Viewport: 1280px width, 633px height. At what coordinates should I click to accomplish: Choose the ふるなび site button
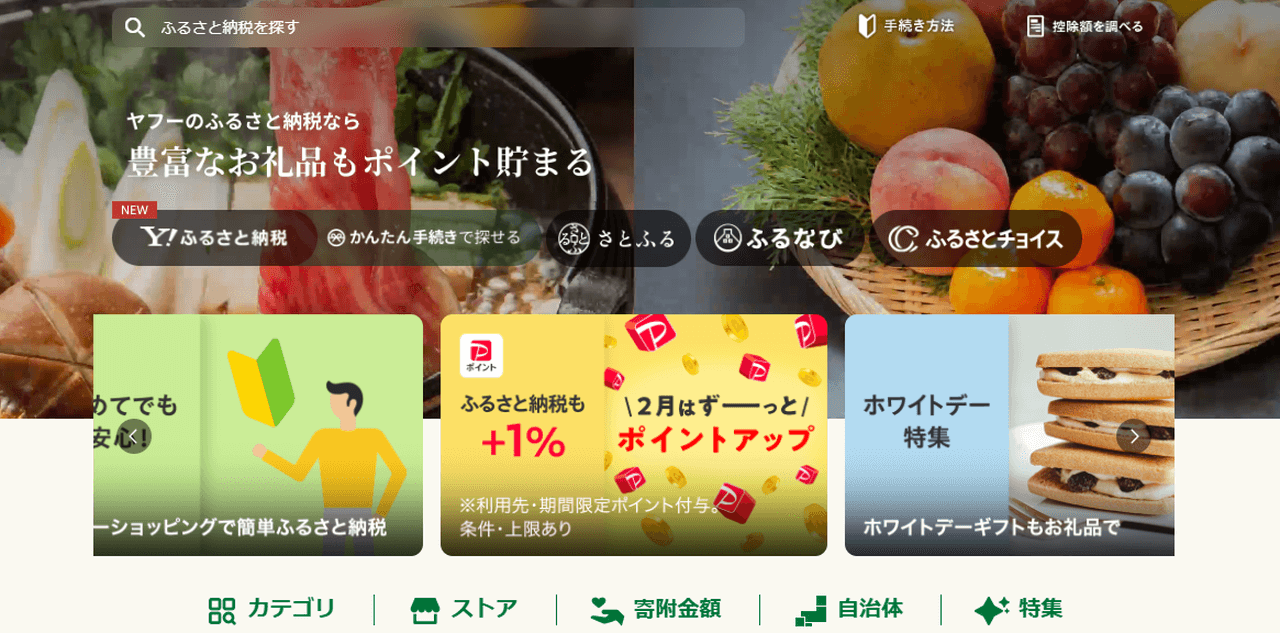[x=778, y=238]
